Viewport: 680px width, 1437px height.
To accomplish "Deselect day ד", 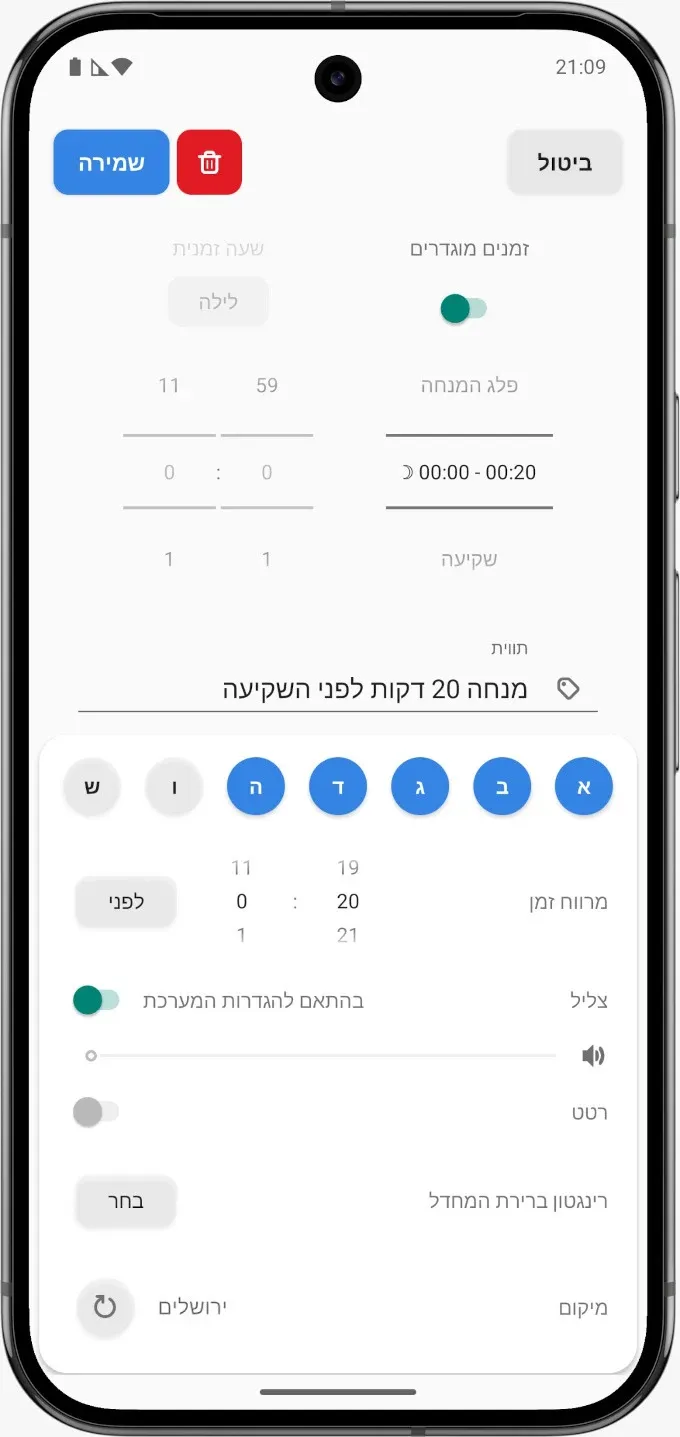I will [x=338, y=787].
